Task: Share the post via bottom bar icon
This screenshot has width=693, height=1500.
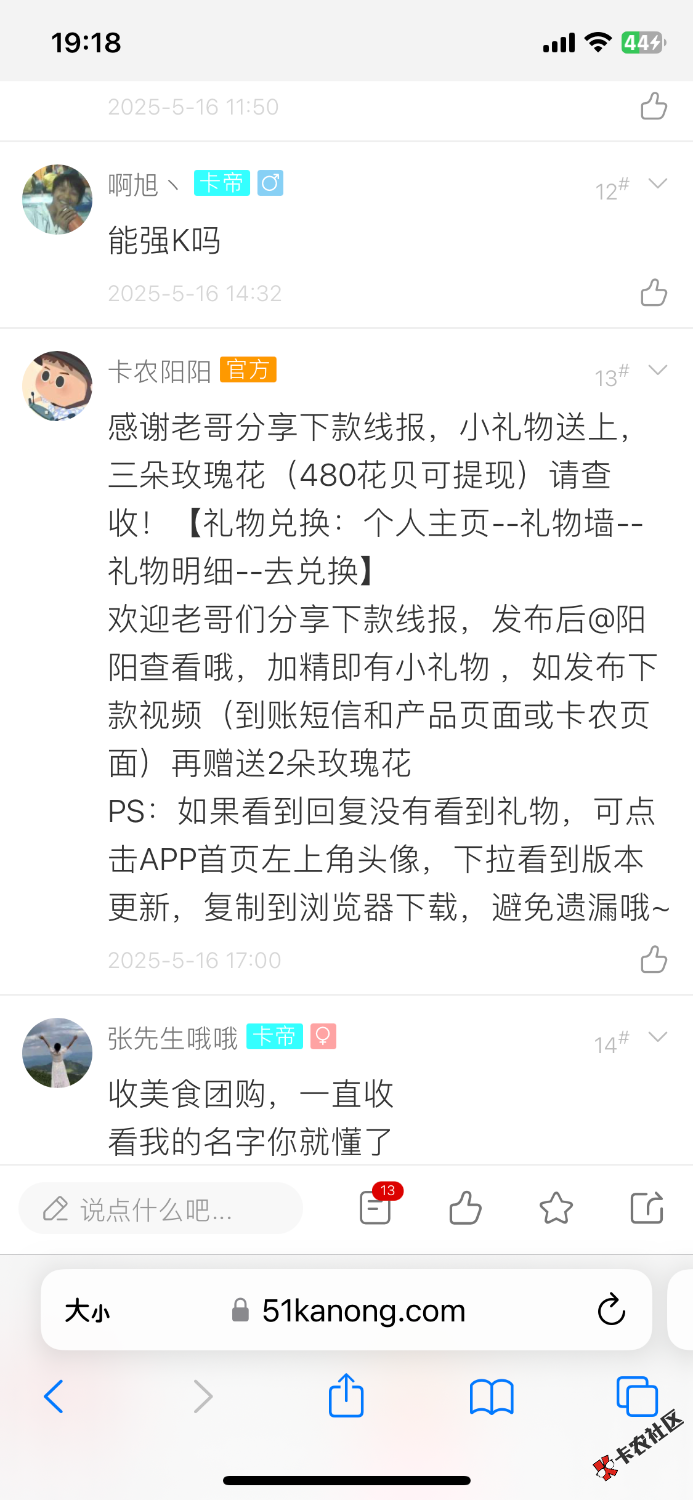Action: coord(647,1209)
